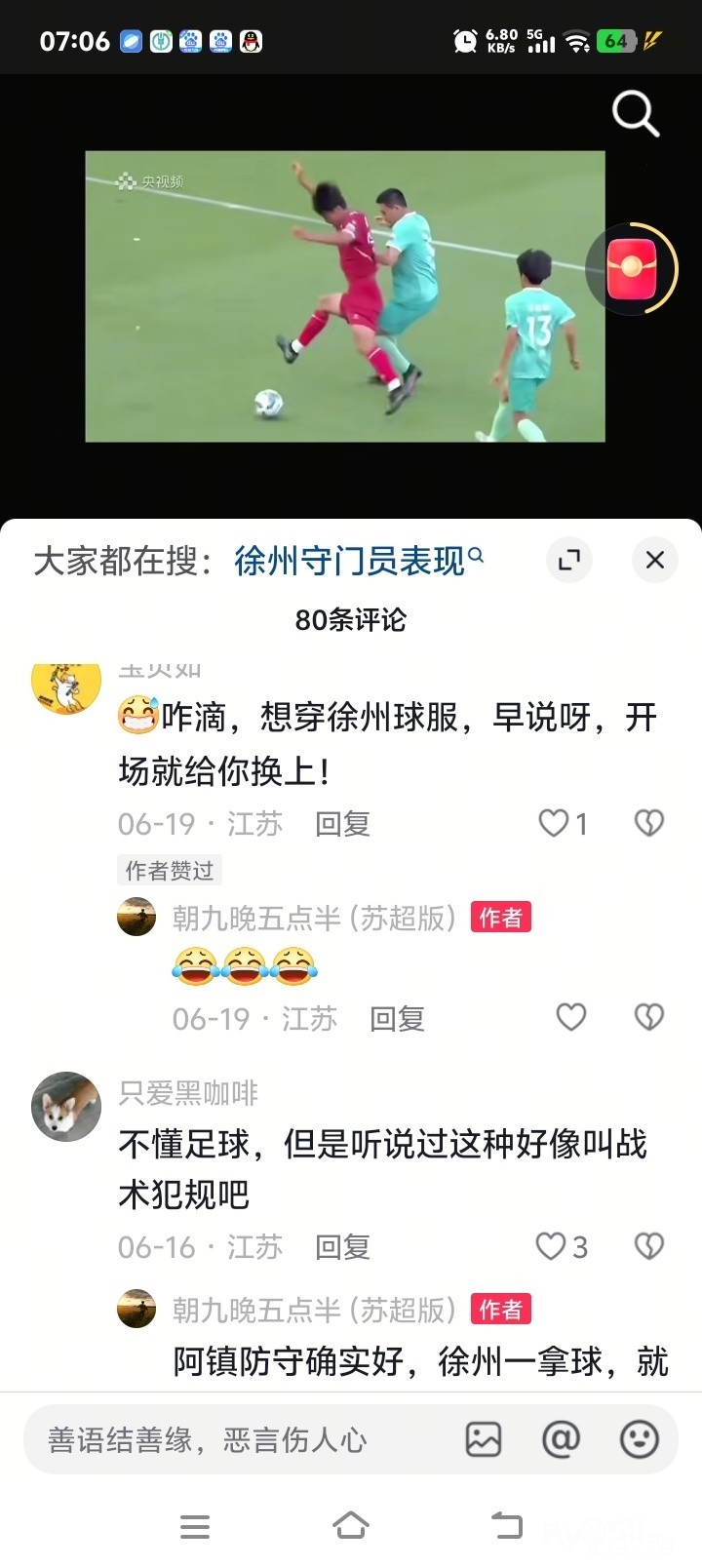Mention someone with the @ icon
The width and height of the screenshot is (702, 1568).
[561, 1439]
